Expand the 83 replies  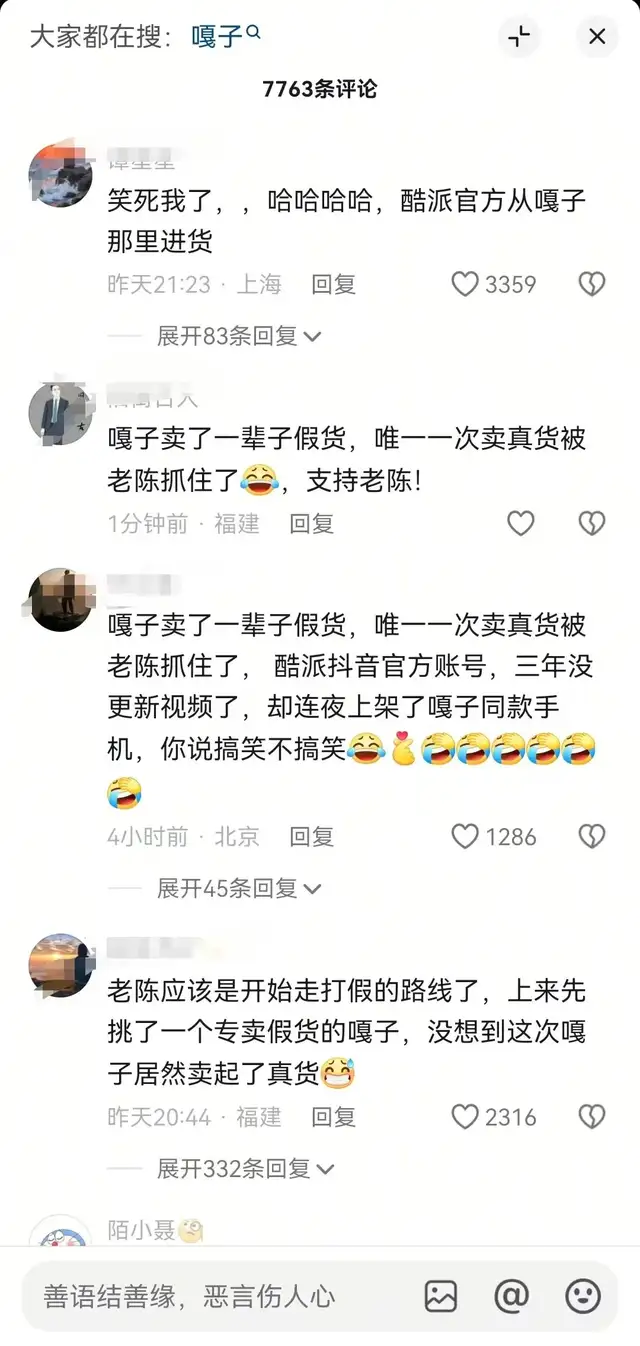(238, 336)
